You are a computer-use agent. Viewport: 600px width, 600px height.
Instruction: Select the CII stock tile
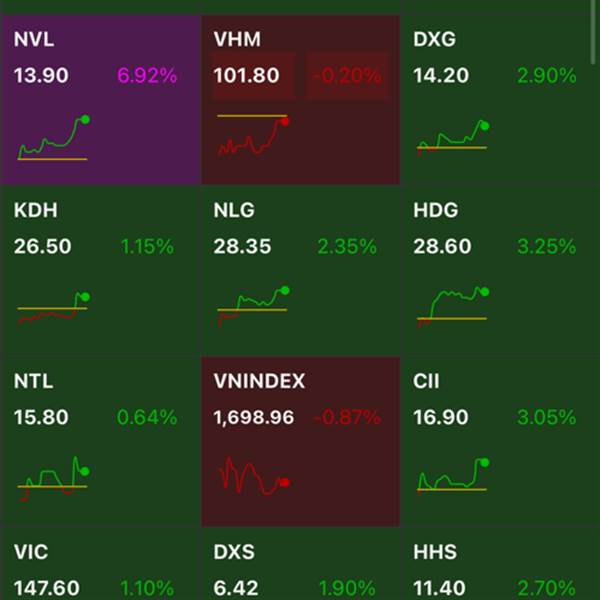point(498,441)
